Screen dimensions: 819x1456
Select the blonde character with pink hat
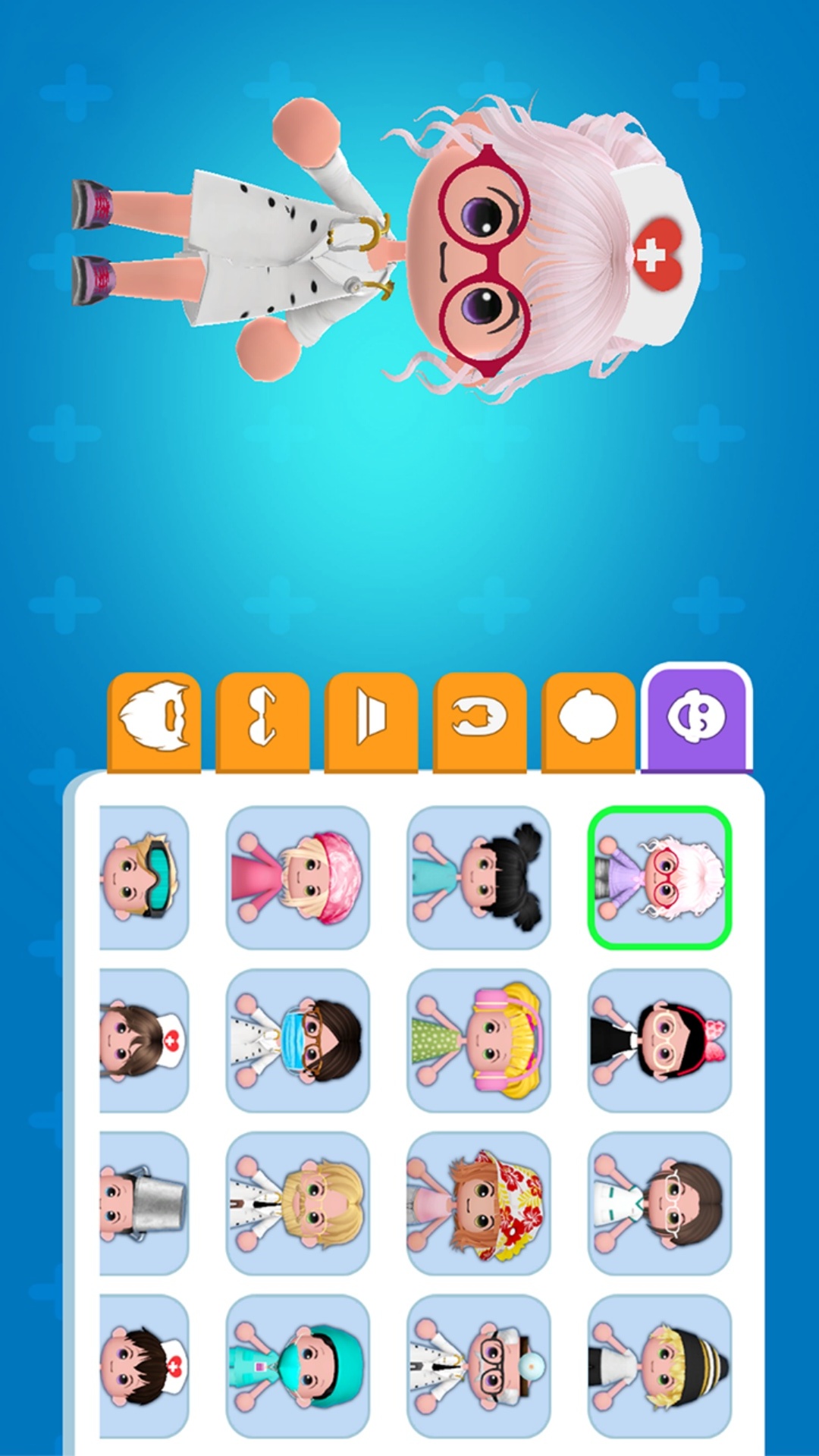298,877
